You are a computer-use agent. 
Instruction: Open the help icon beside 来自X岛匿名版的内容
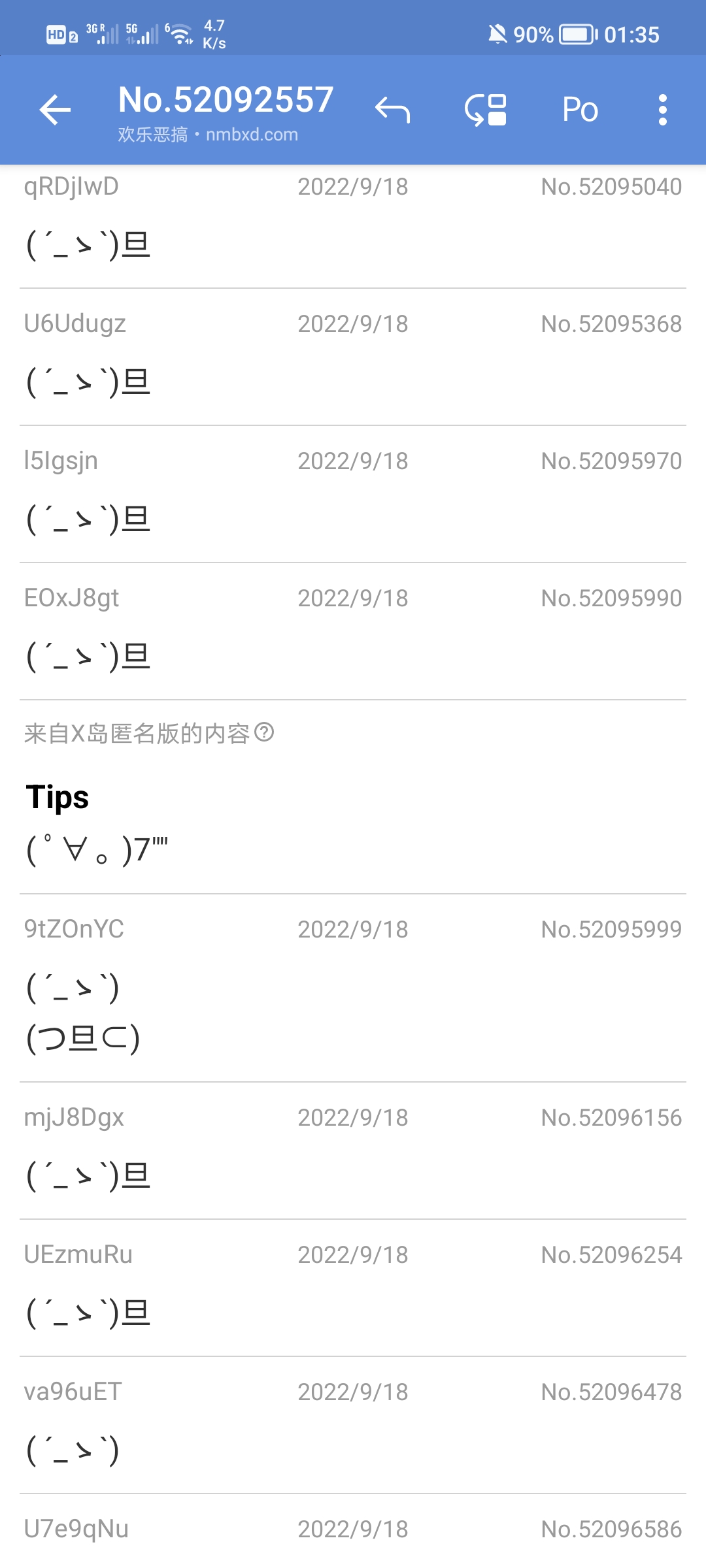[x=264, y=732]
